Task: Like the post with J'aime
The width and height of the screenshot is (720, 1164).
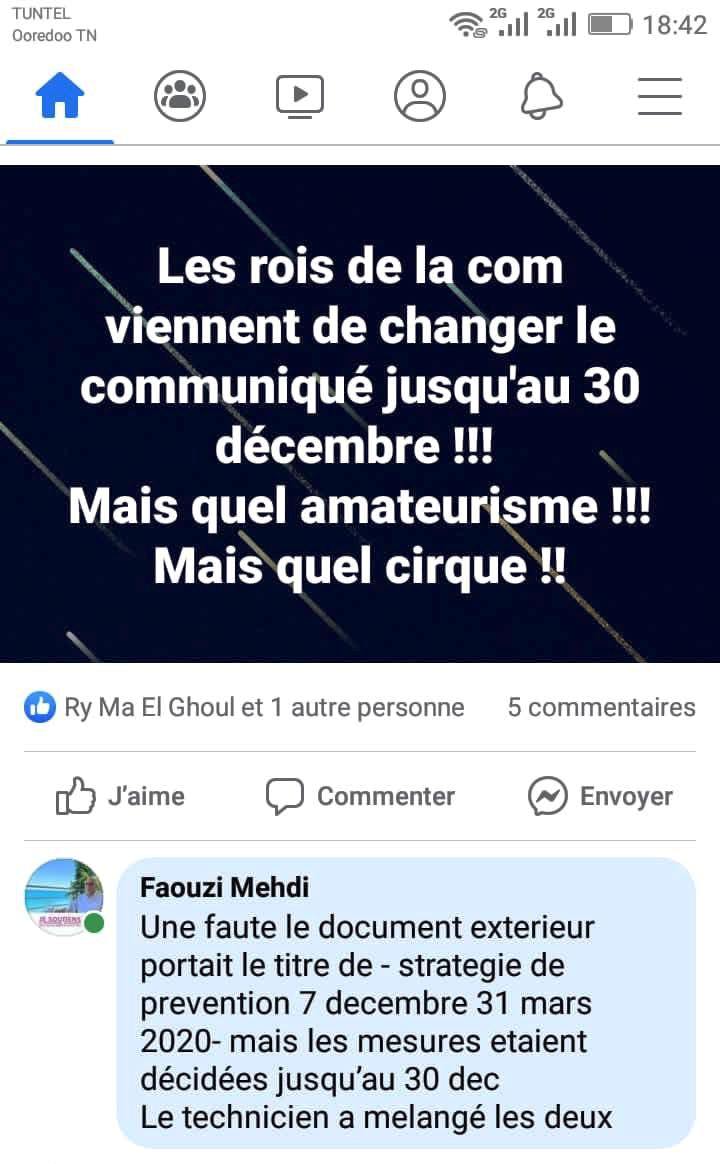Action: pyautogui.click(x=120, y=796)
